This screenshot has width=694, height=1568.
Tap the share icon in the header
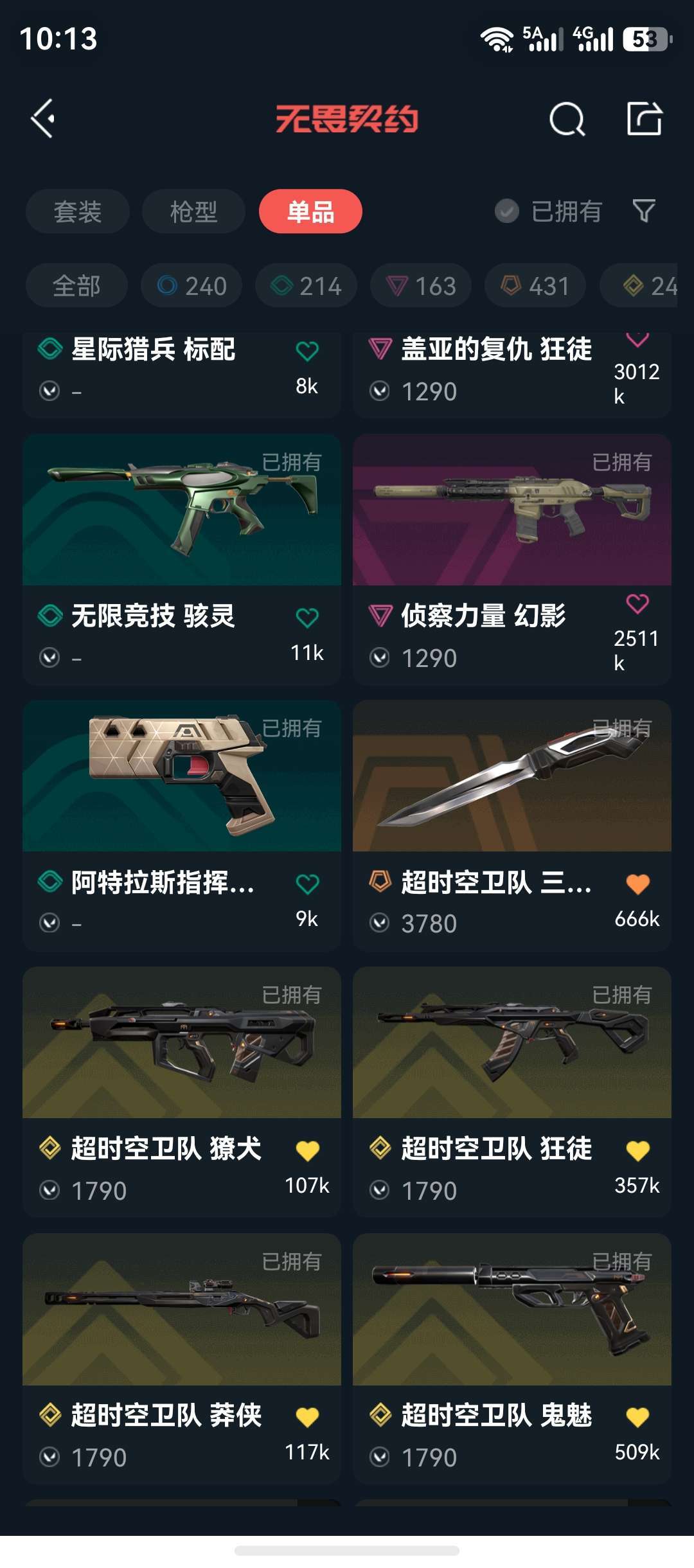[x=644, y=119]
